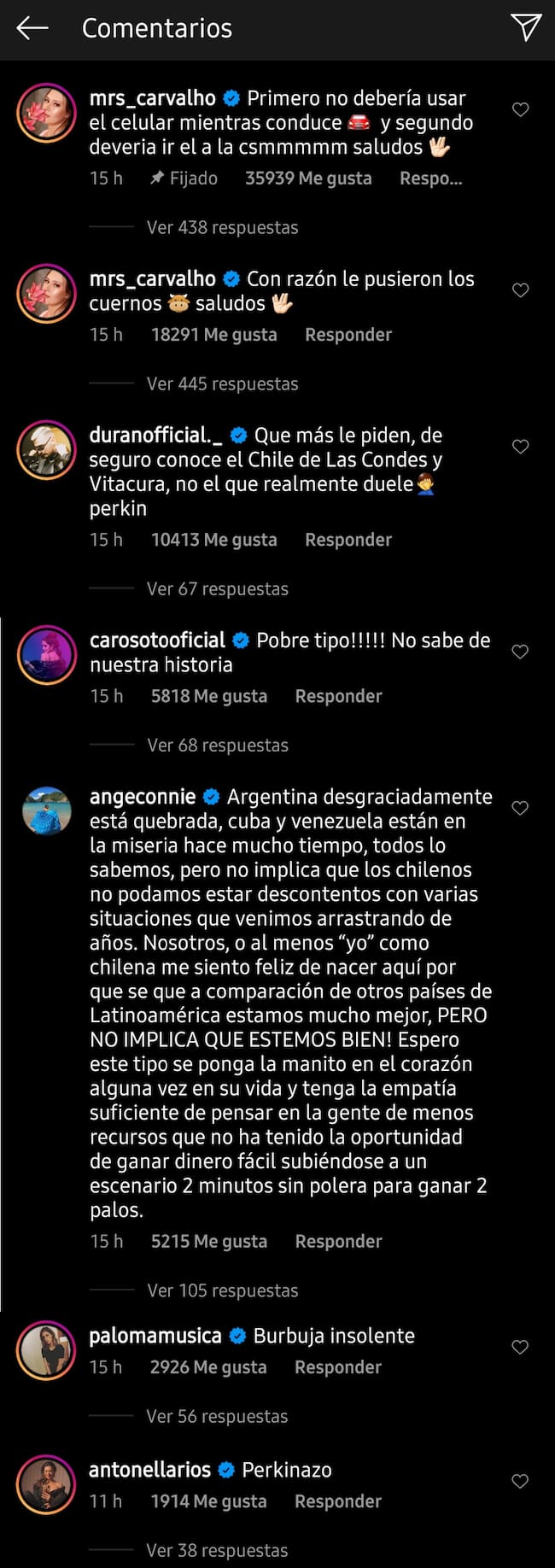Reply to mrs_carvalho's cuernos comment
Viewport: 555px width, 1568px height.
tap(348, 335)
